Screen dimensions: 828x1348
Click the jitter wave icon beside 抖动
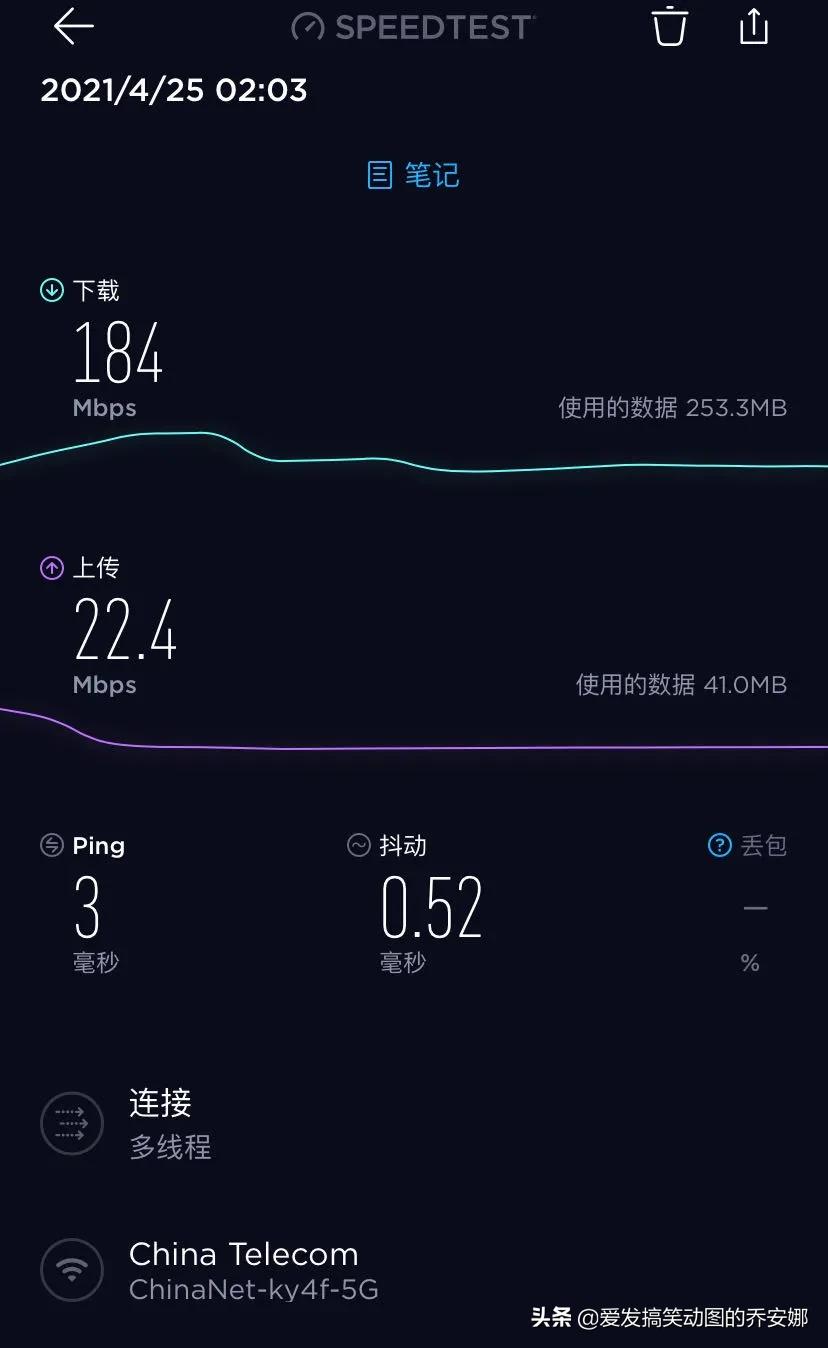[x=358, y=845]
